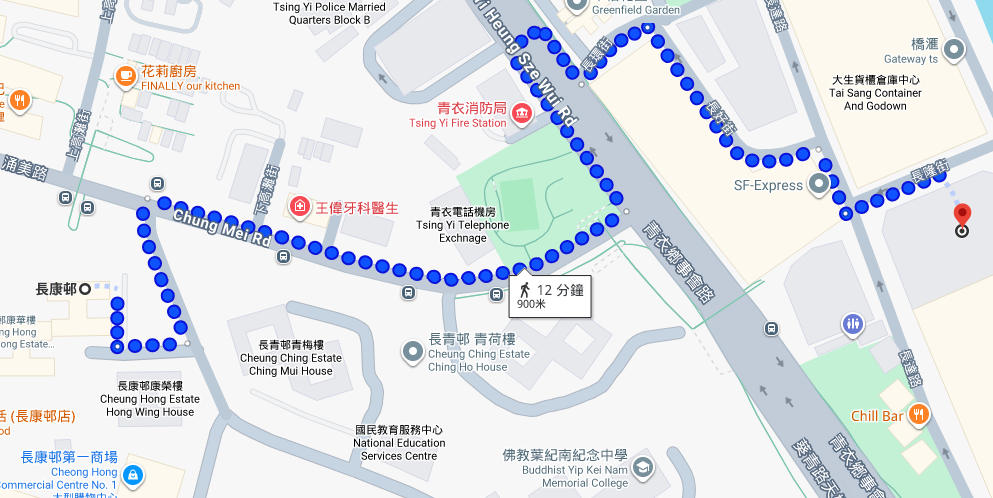Open Buddhist Yip Kei Nam Memorial College marker

point(645,468)
